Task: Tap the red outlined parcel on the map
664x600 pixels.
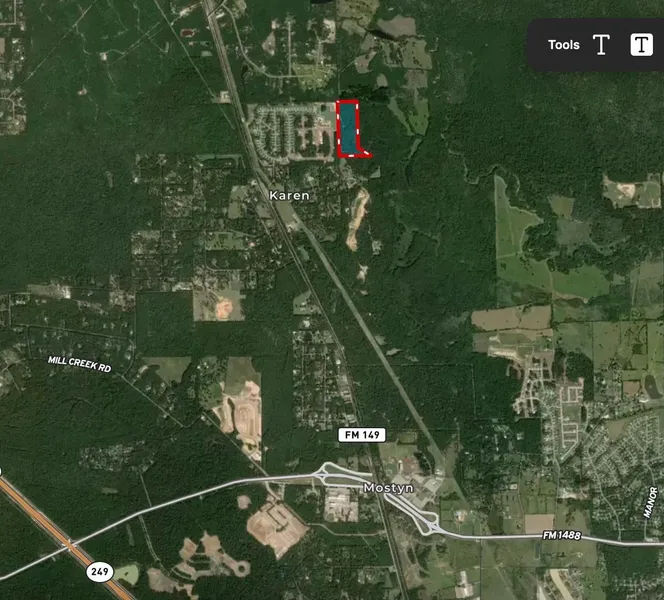Action: pyautogui.click(x=349, y=129)
